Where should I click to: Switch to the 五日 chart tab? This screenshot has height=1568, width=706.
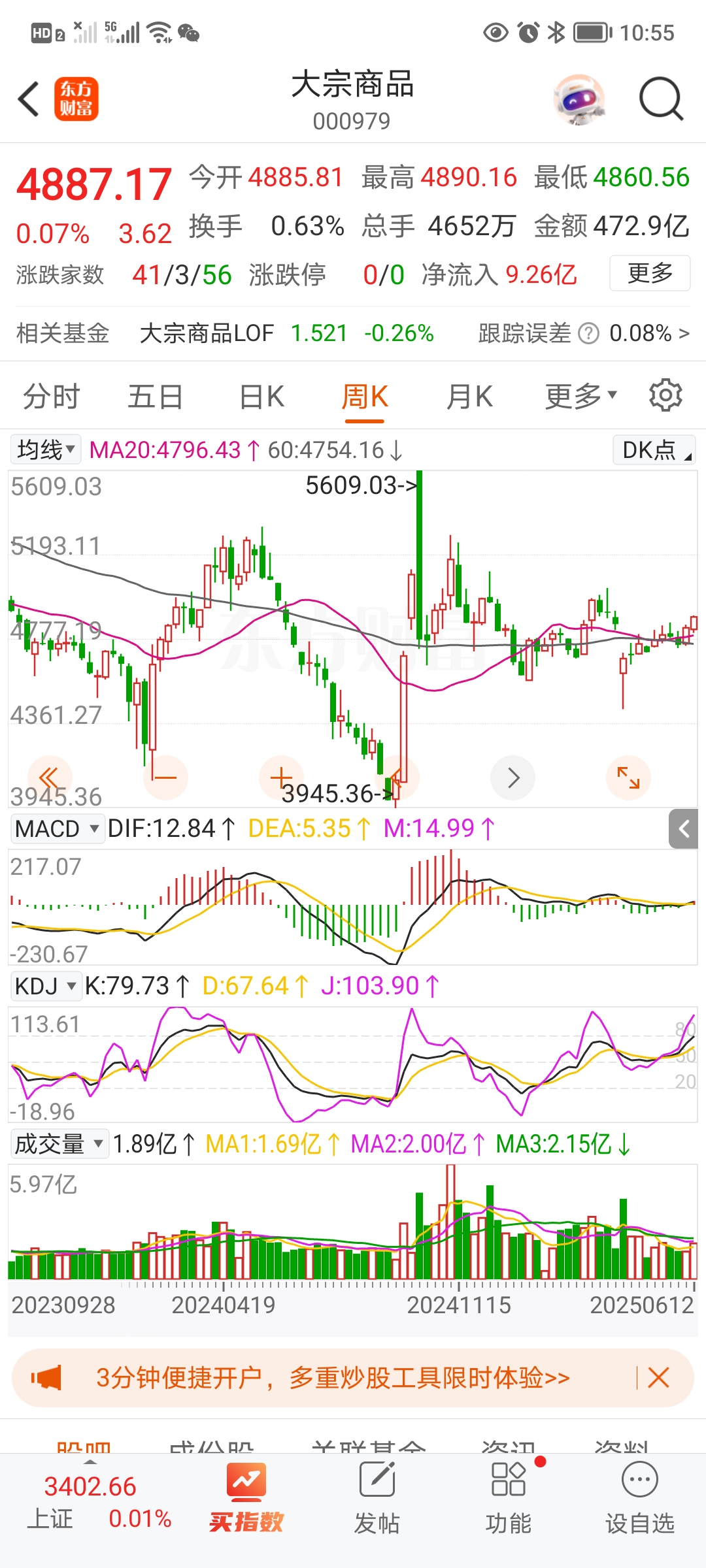(155, 397)
